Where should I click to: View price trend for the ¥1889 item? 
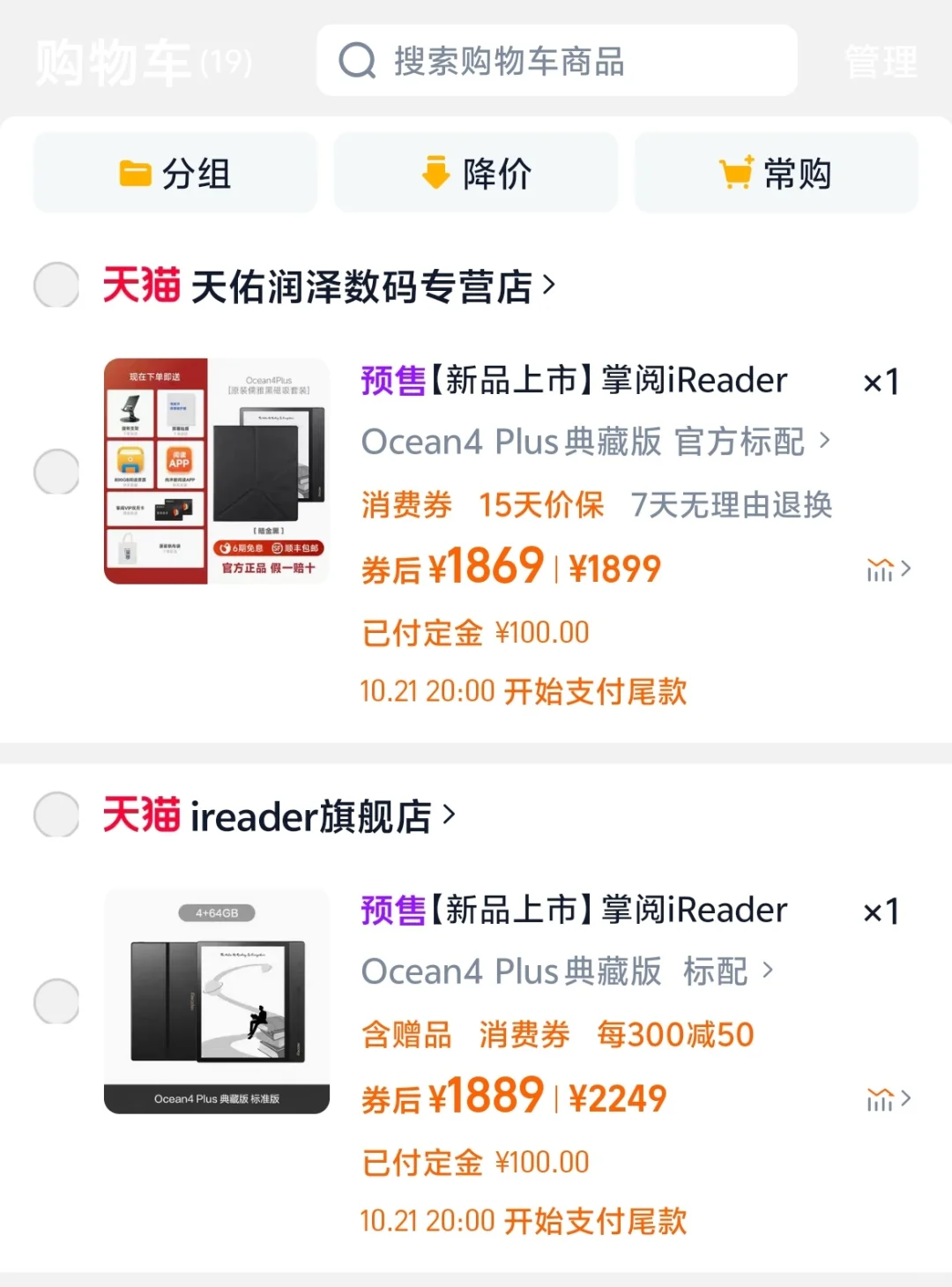[889, 1099]
